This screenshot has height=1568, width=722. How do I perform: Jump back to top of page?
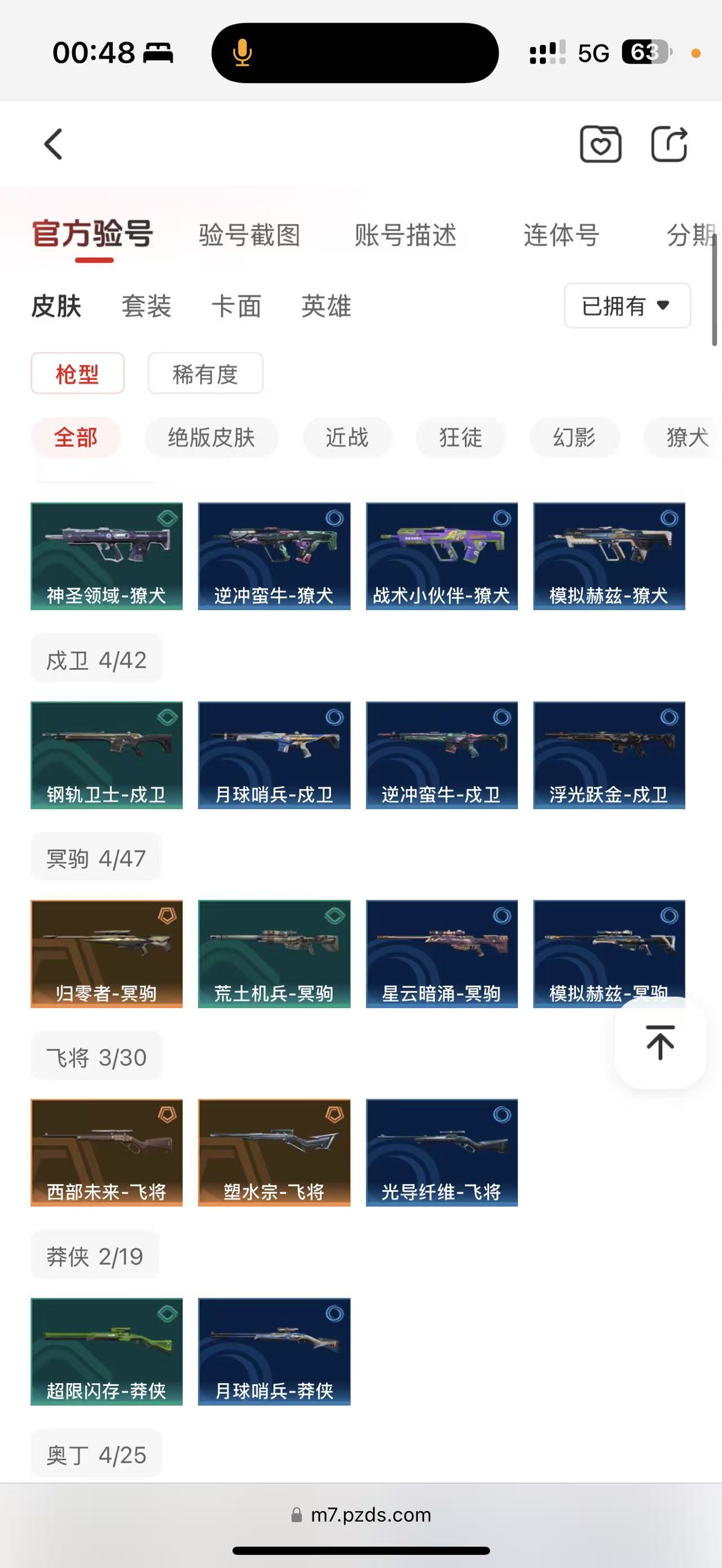click(660, 1042)
